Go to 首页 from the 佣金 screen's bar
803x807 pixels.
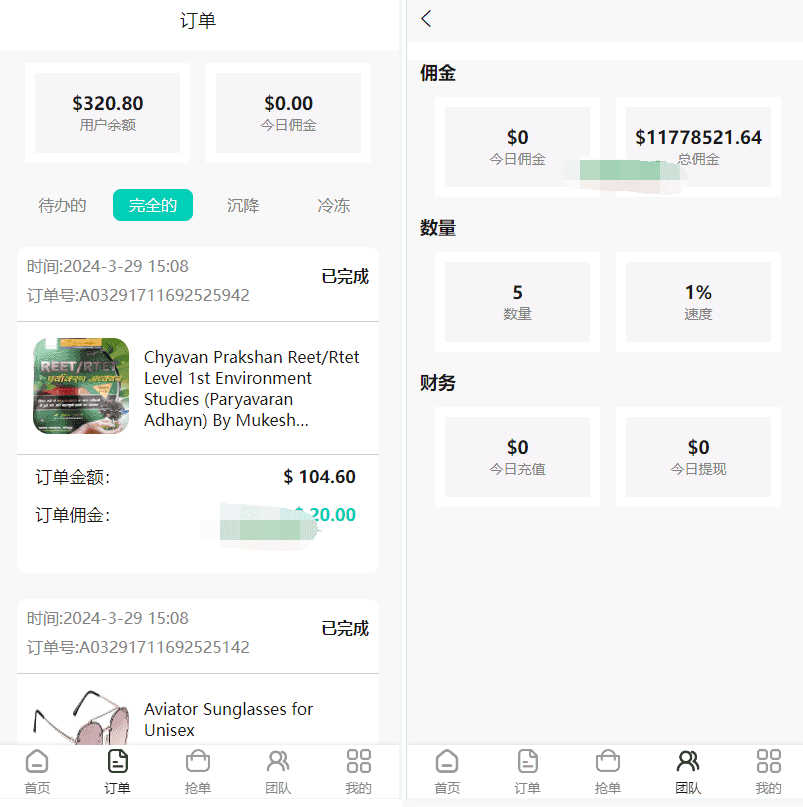point(447,771)
